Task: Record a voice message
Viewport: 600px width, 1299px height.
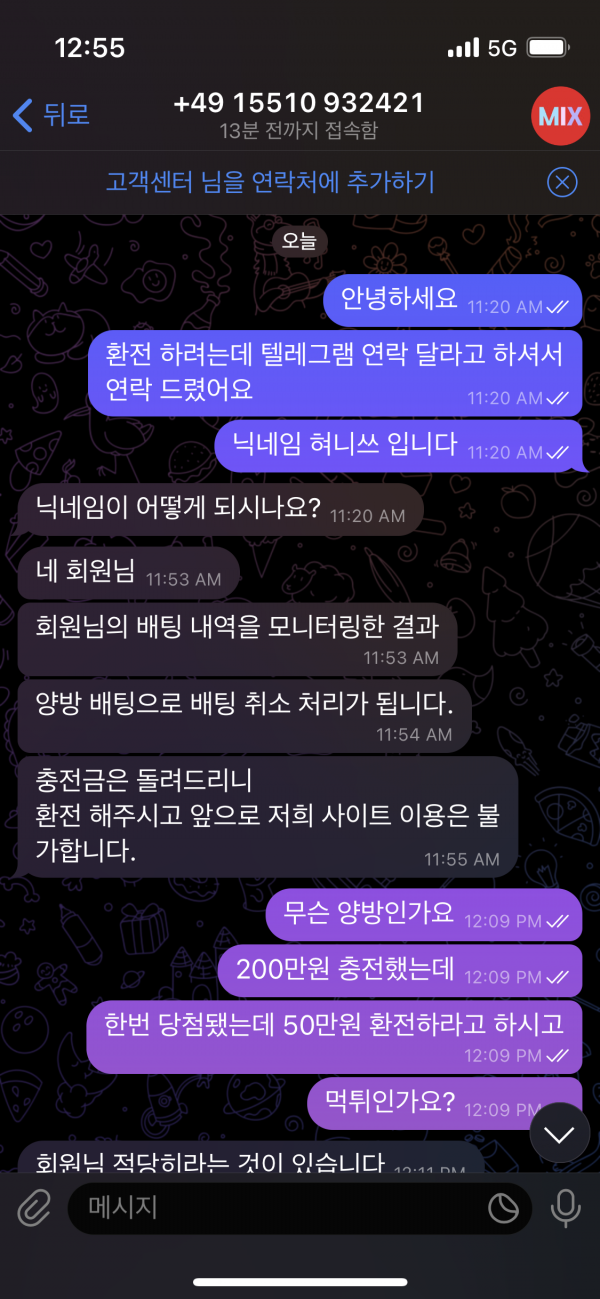Action: (565, 1208)
